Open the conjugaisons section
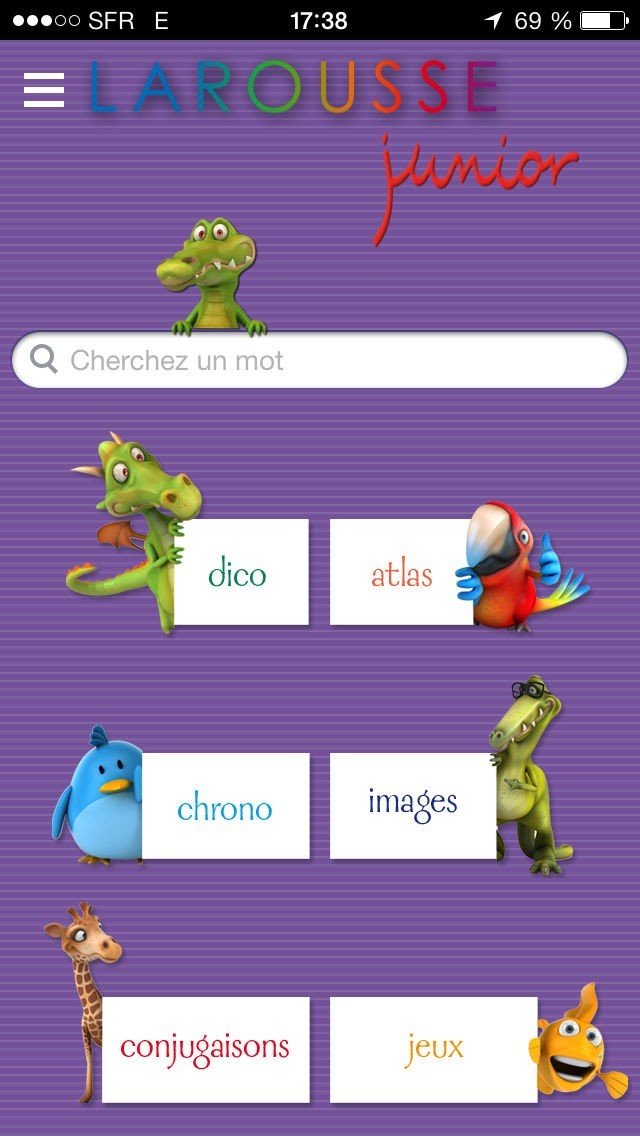This screenshot has width=640, height=1136. tap(206, 1049)
